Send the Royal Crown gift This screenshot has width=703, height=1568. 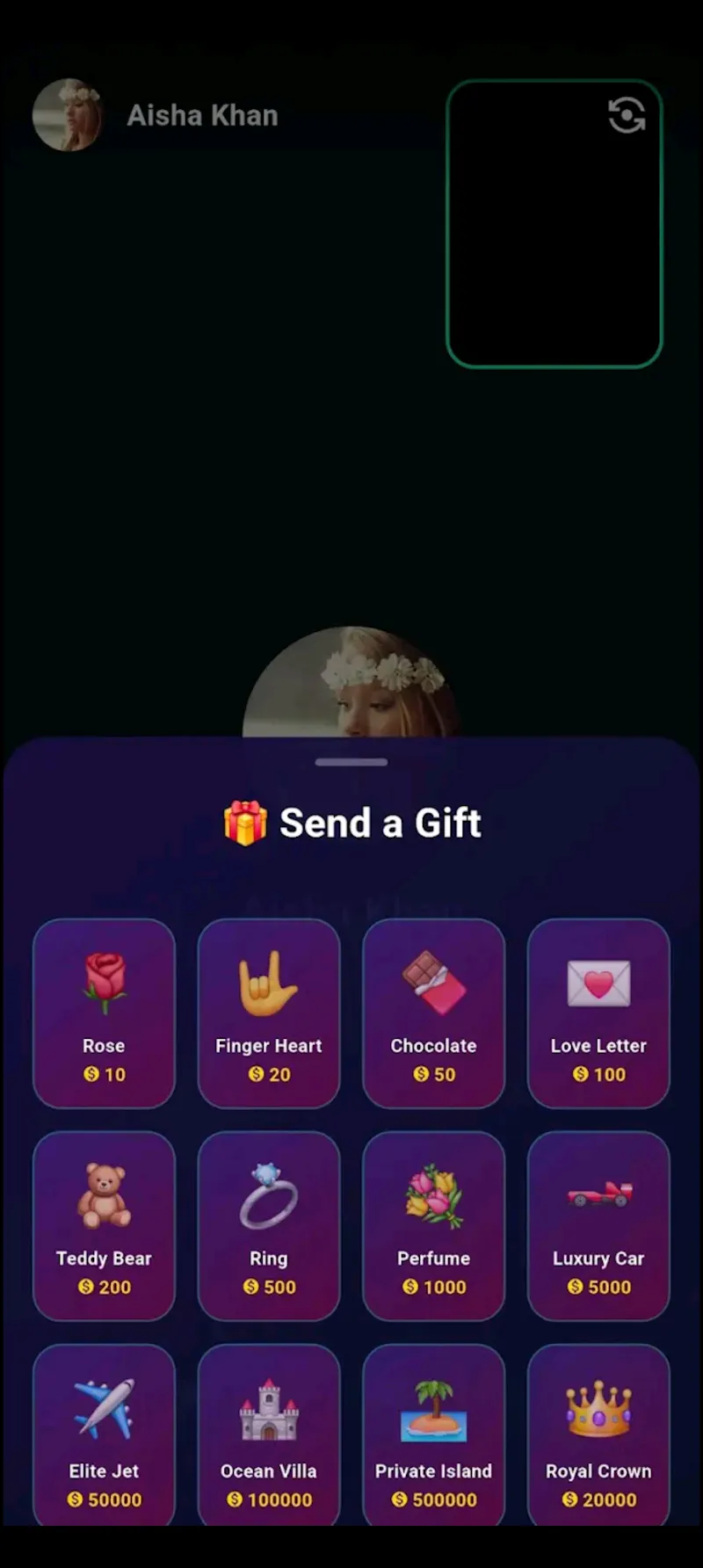click(x=598, y=1434)
